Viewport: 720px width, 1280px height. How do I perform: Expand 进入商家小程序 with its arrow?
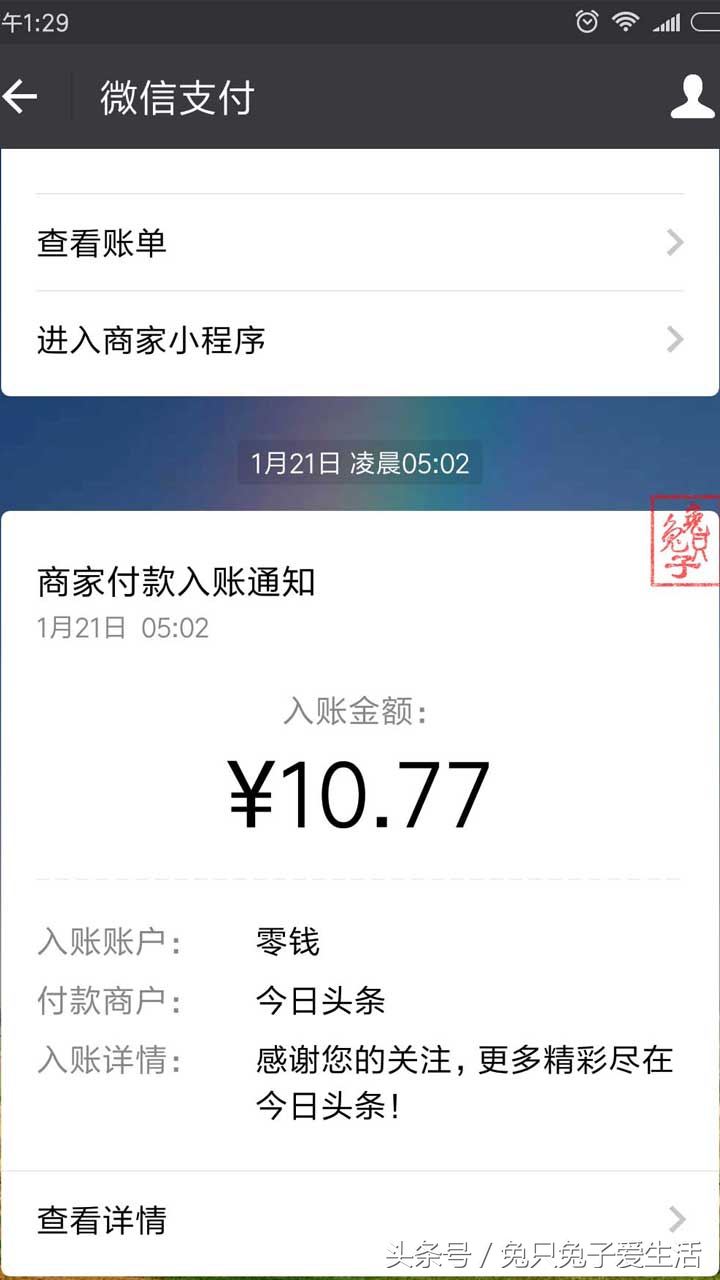pyautogui.click(x=674, y=340)
